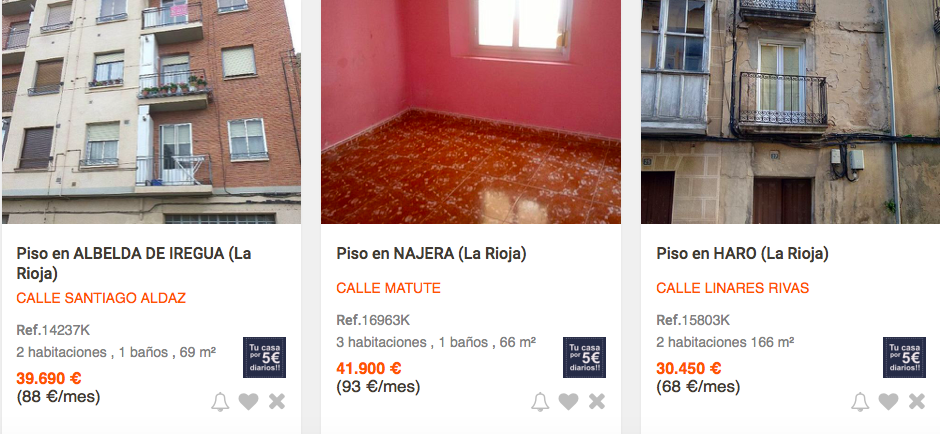Favorite the Najera flat with heart
Image resolution: width=940 pixels, height=434 pixels.
(x=568, y=402)
